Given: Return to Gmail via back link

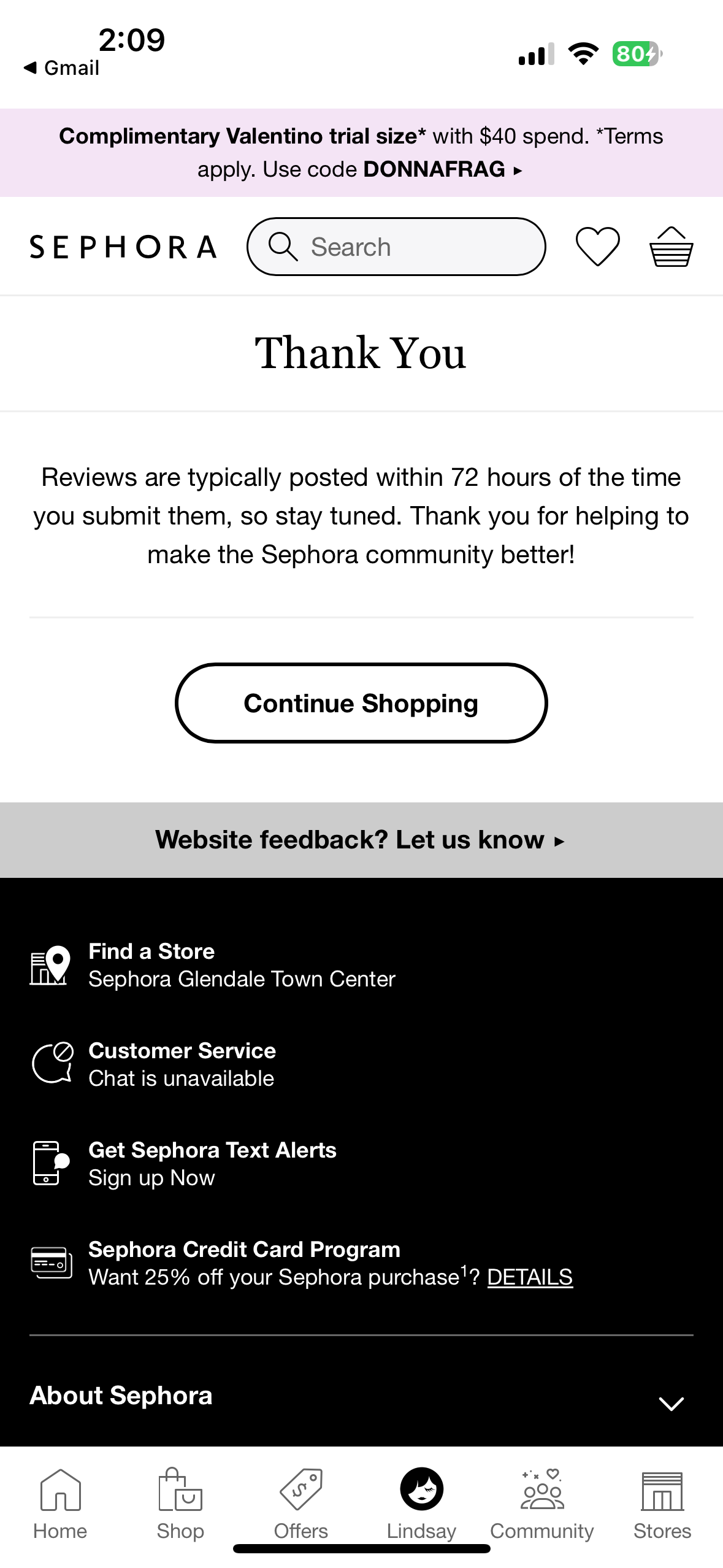Looking at the screenshot, I should pos(61,67).
